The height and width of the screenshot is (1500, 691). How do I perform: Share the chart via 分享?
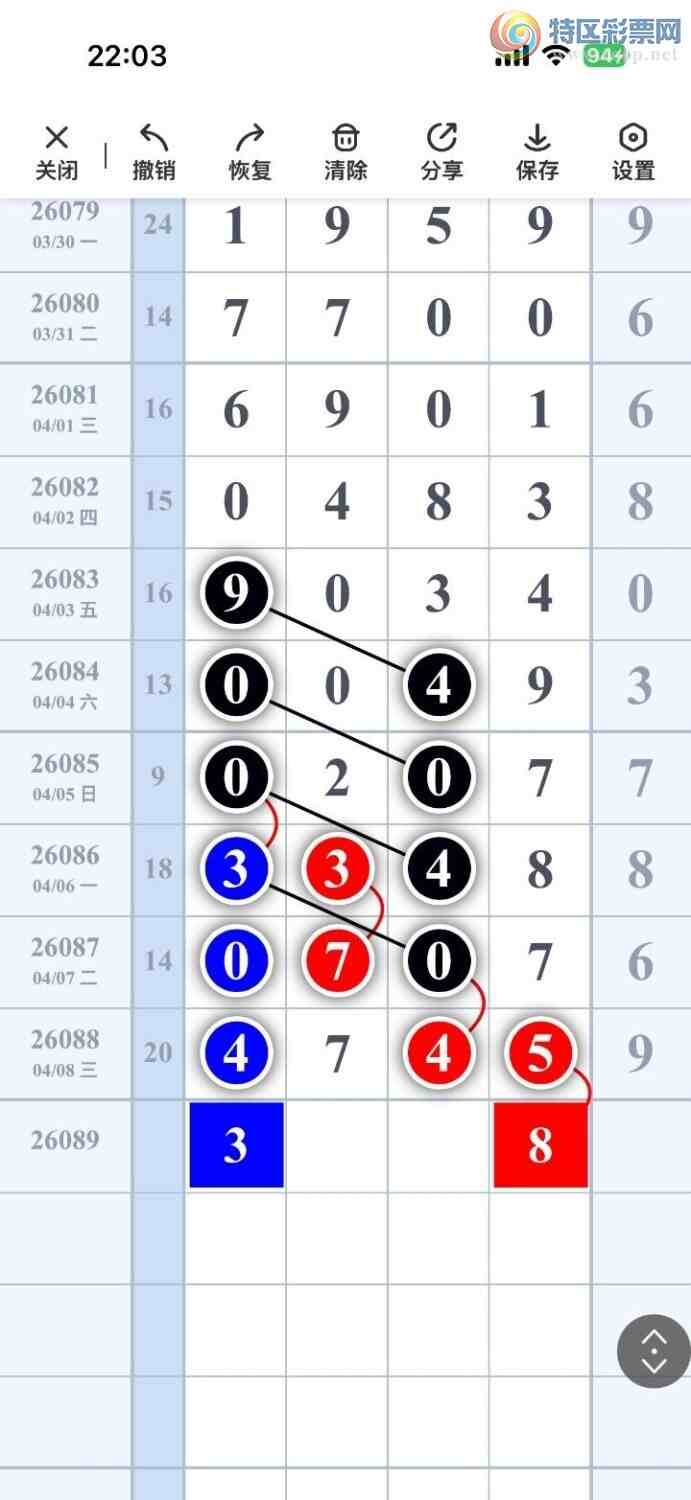click(x=441, y=152)
